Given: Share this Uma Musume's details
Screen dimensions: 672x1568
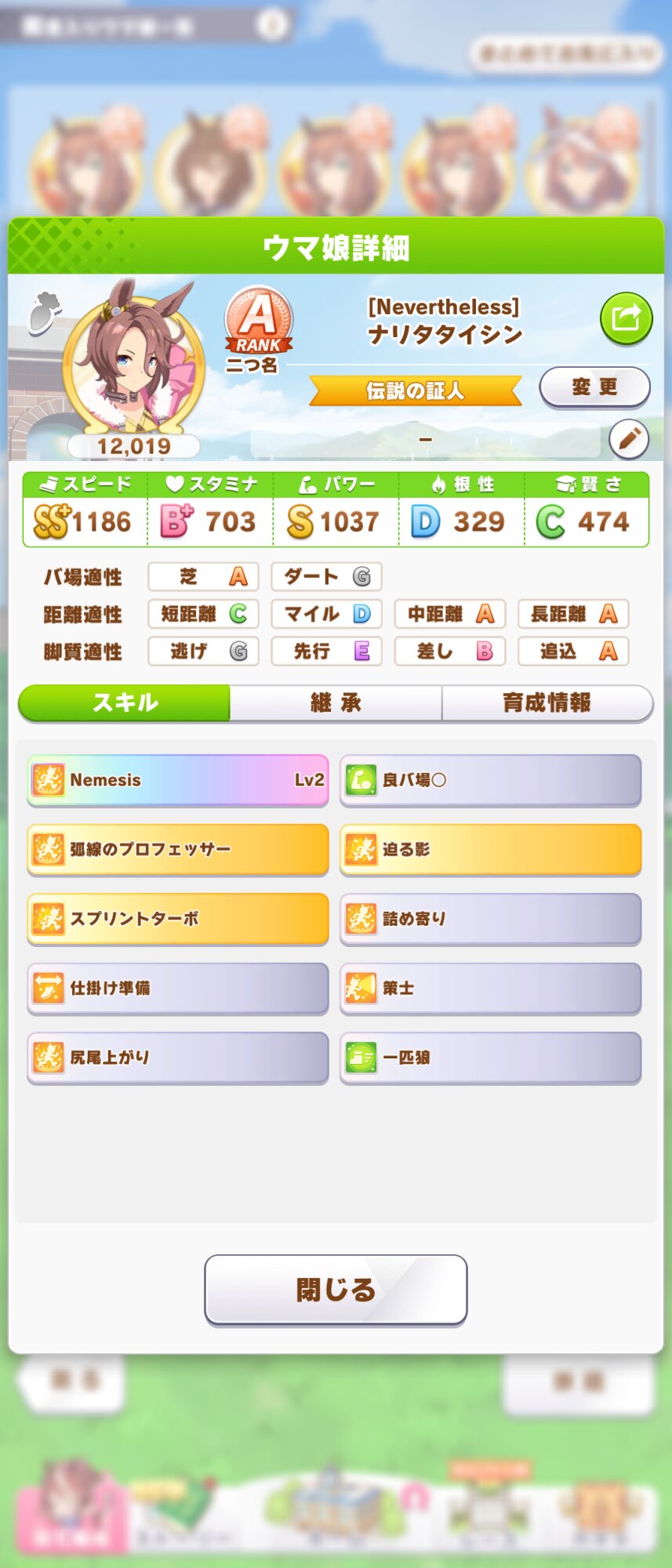Looking at the screenshot, I should 626,318.
